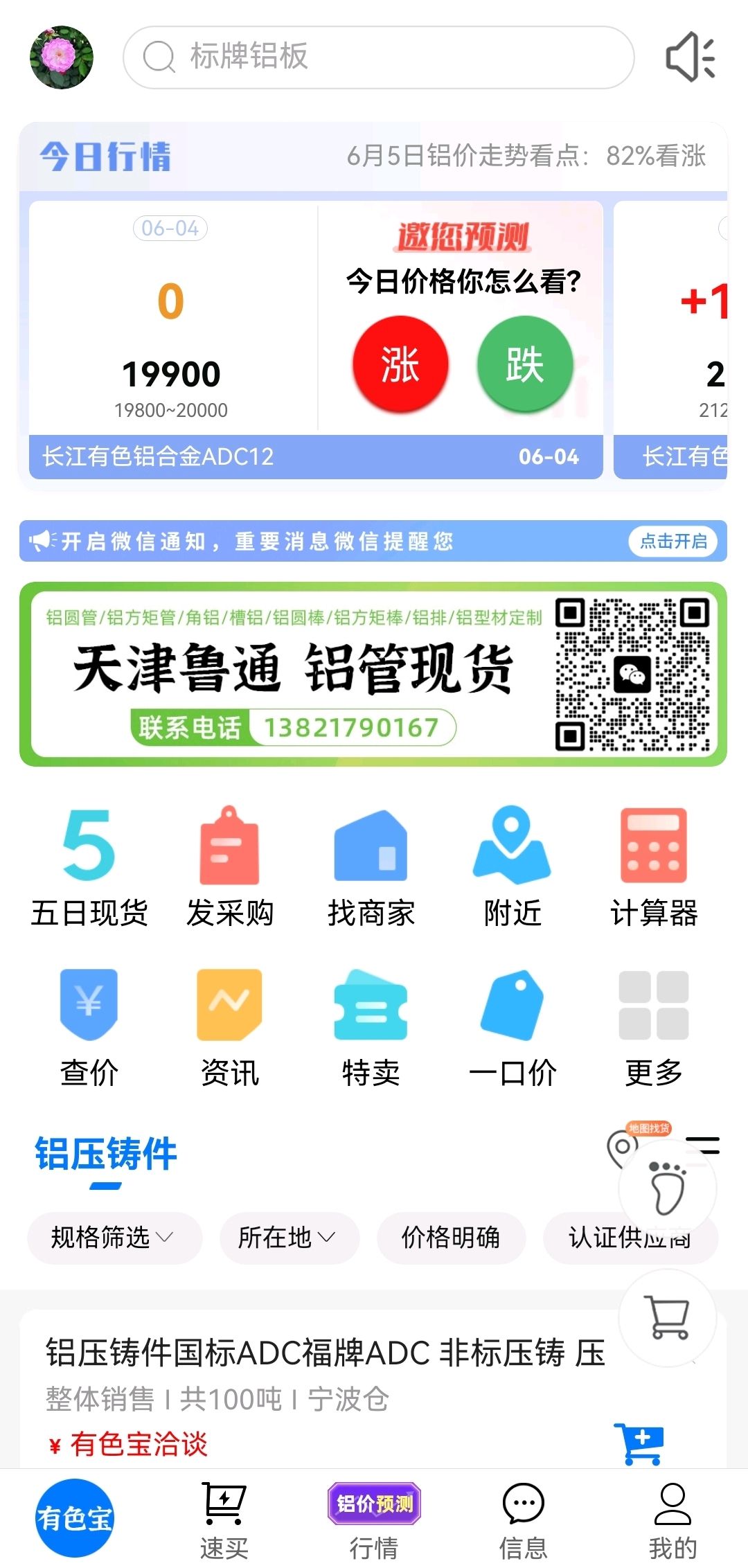Open the 资讯 news section
This screenshot has width=748, height=1568.
[x=230, y=1028]
